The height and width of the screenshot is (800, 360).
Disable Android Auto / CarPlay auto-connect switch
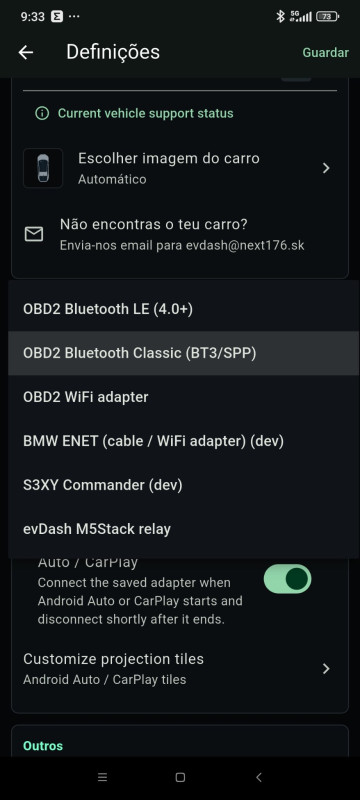pos(287,579)
